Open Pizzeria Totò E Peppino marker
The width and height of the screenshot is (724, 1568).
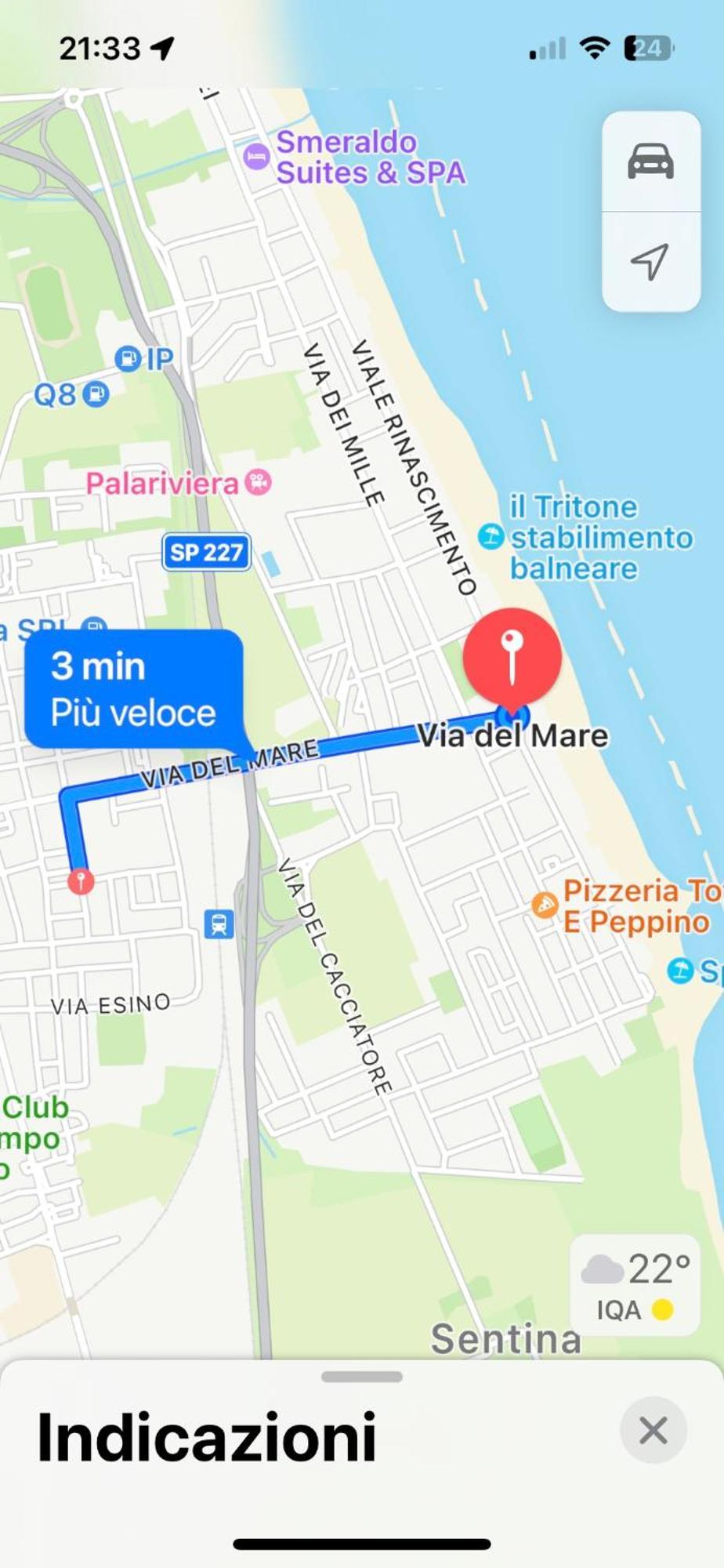pyautogui.click(x=544, y=906)
